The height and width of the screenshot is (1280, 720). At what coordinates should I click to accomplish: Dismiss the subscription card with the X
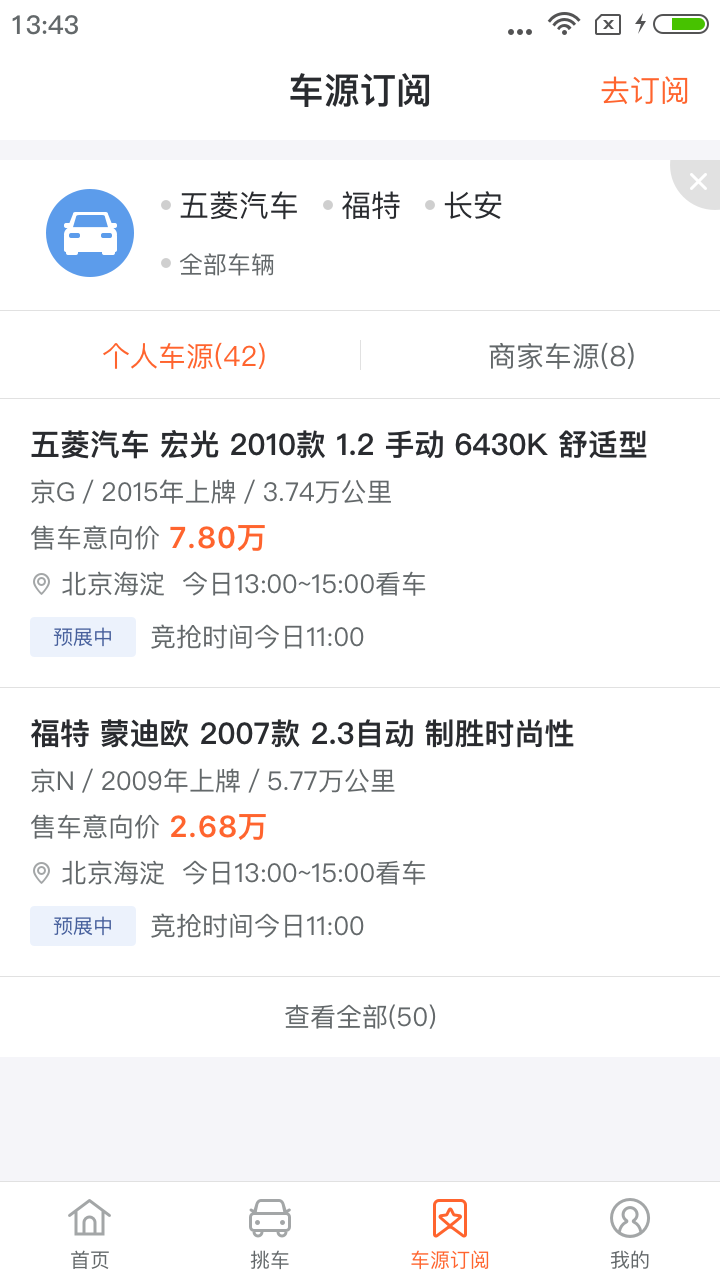pos(698,181)
